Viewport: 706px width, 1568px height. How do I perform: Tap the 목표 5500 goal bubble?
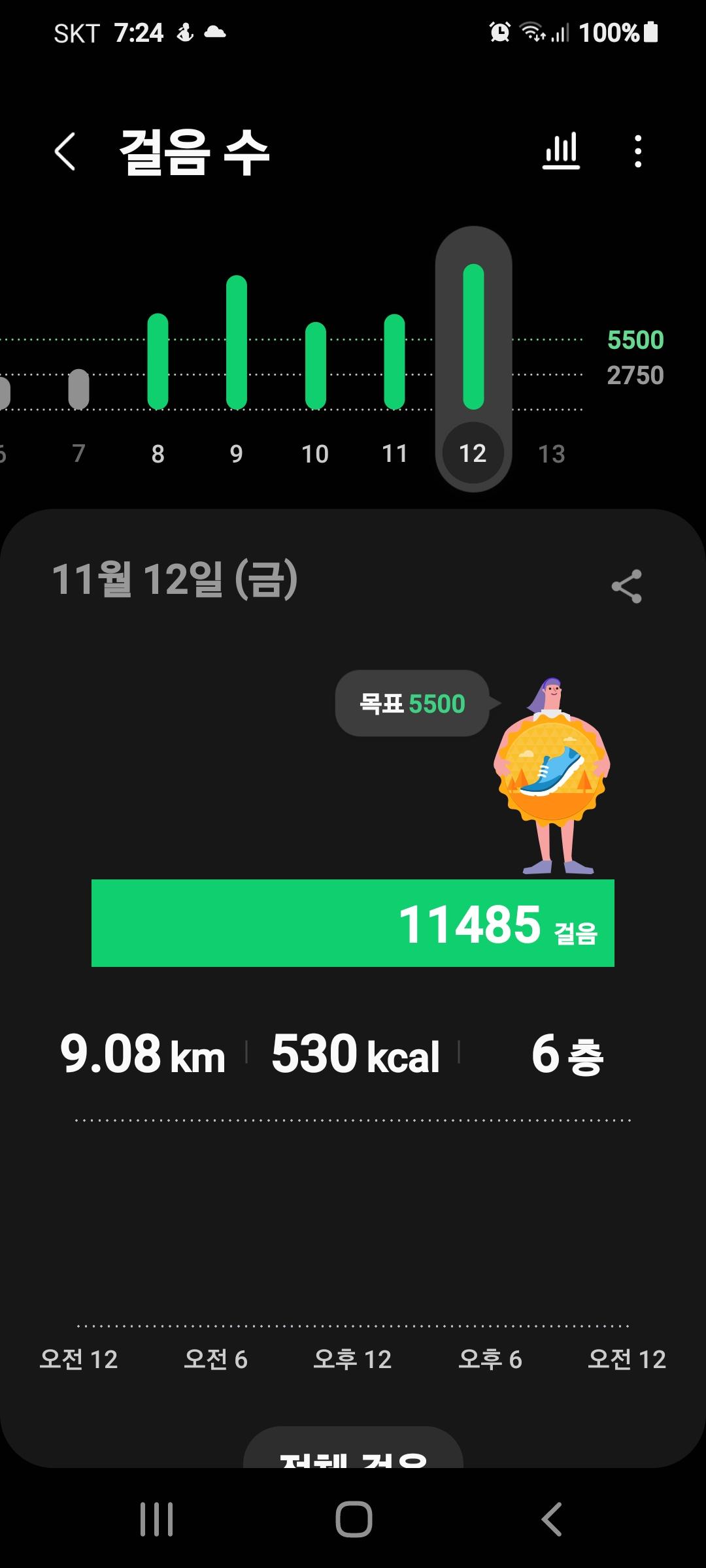412,704
